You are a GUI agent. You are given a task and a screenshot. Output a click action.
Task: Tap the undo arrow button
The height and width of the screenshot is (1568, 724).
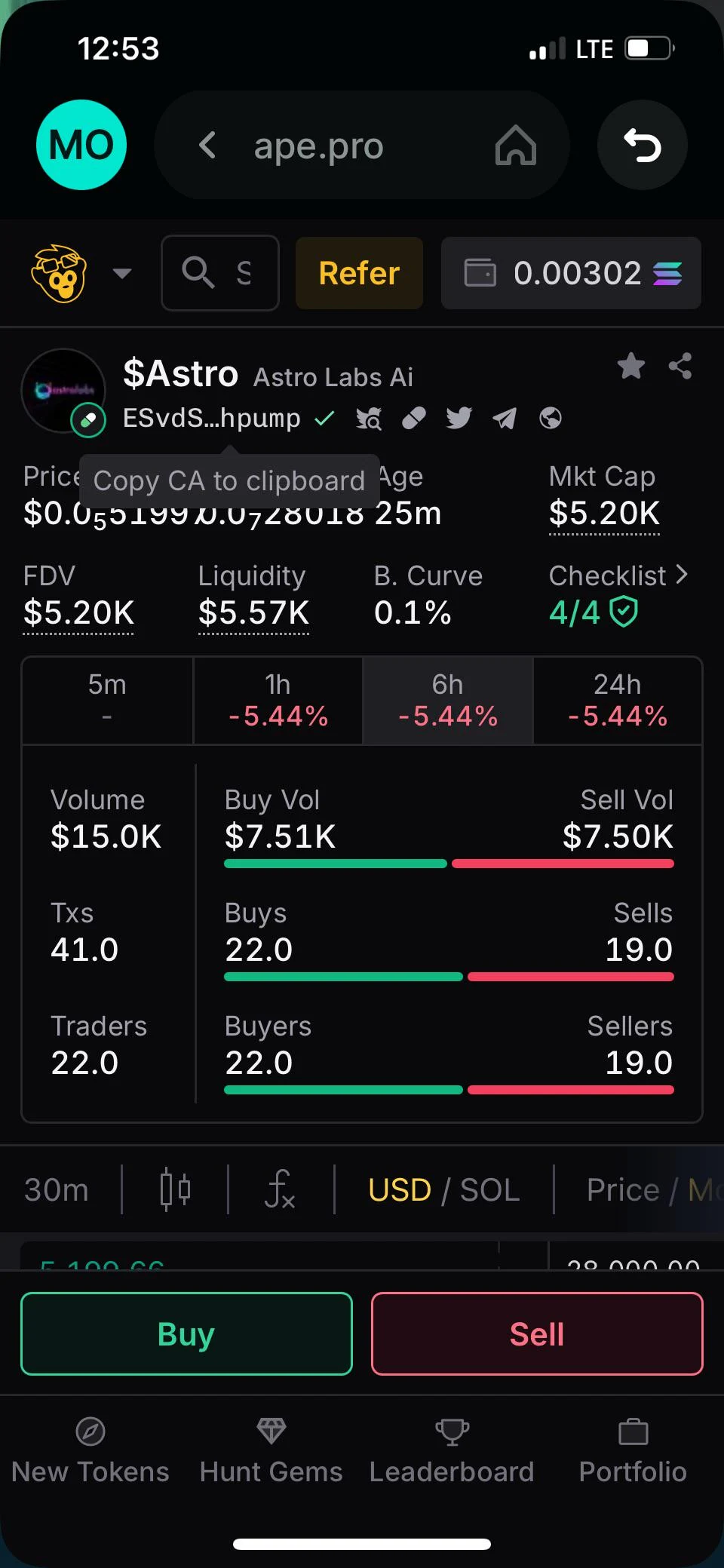pos(642,145)
